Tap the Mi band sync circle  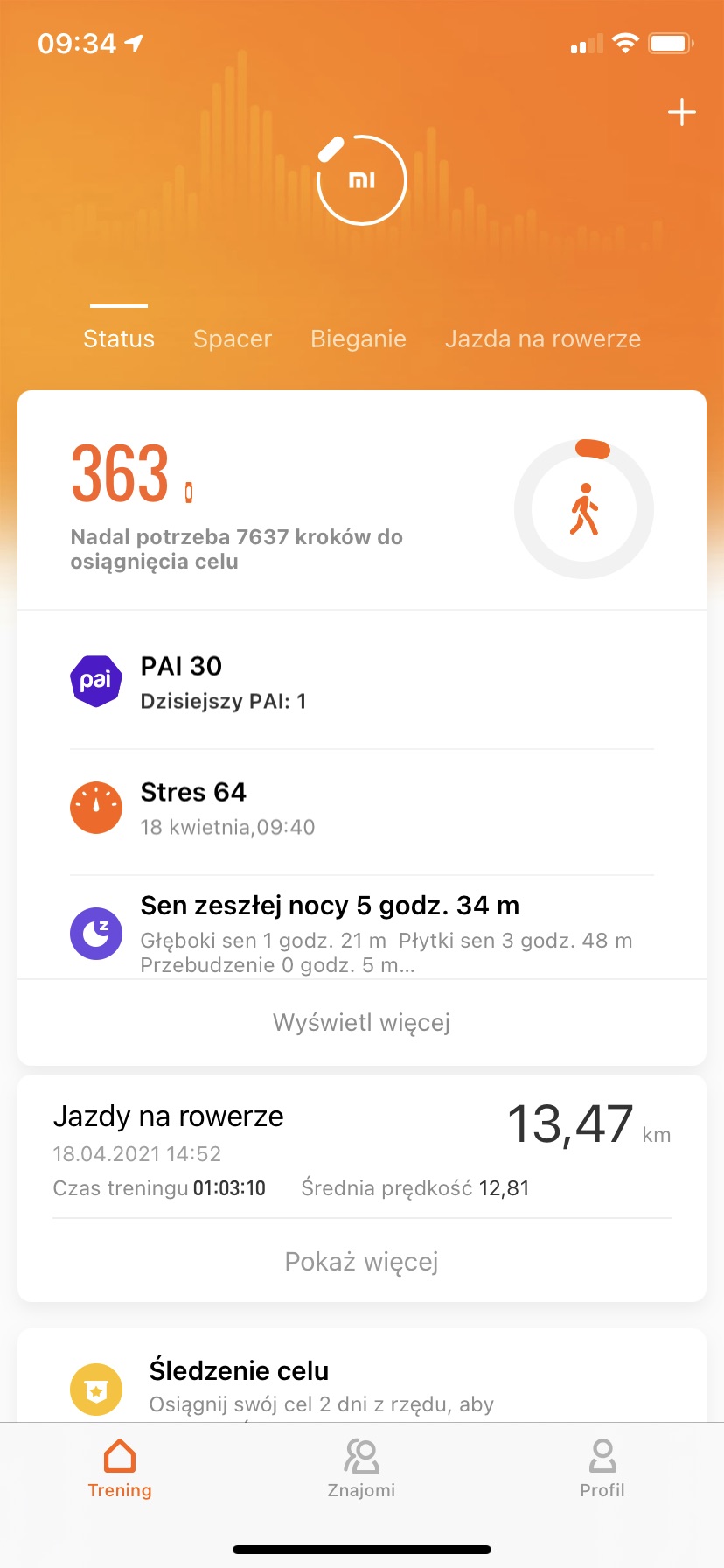point(361,180)
